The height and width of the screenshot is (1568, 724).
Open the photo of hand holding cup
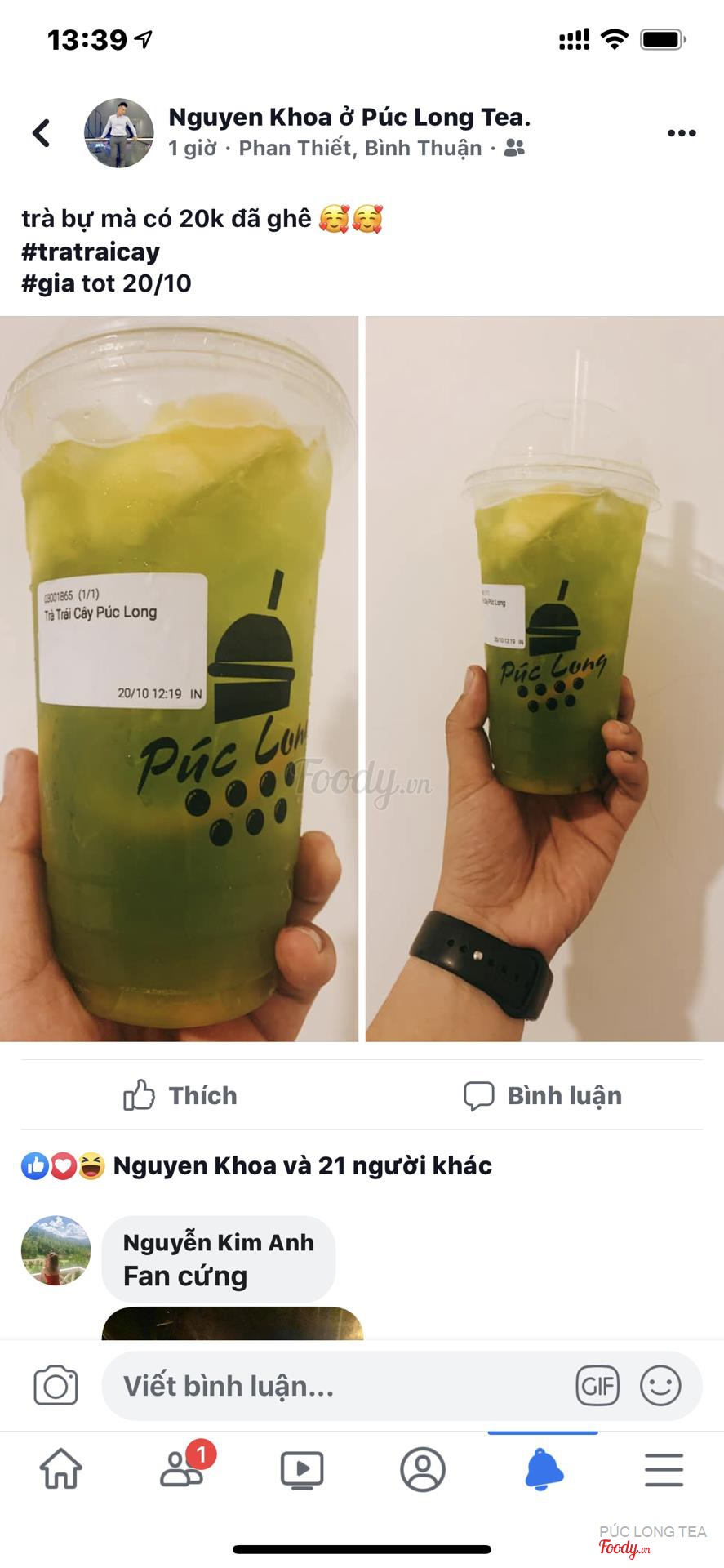[x=544, y=678]
